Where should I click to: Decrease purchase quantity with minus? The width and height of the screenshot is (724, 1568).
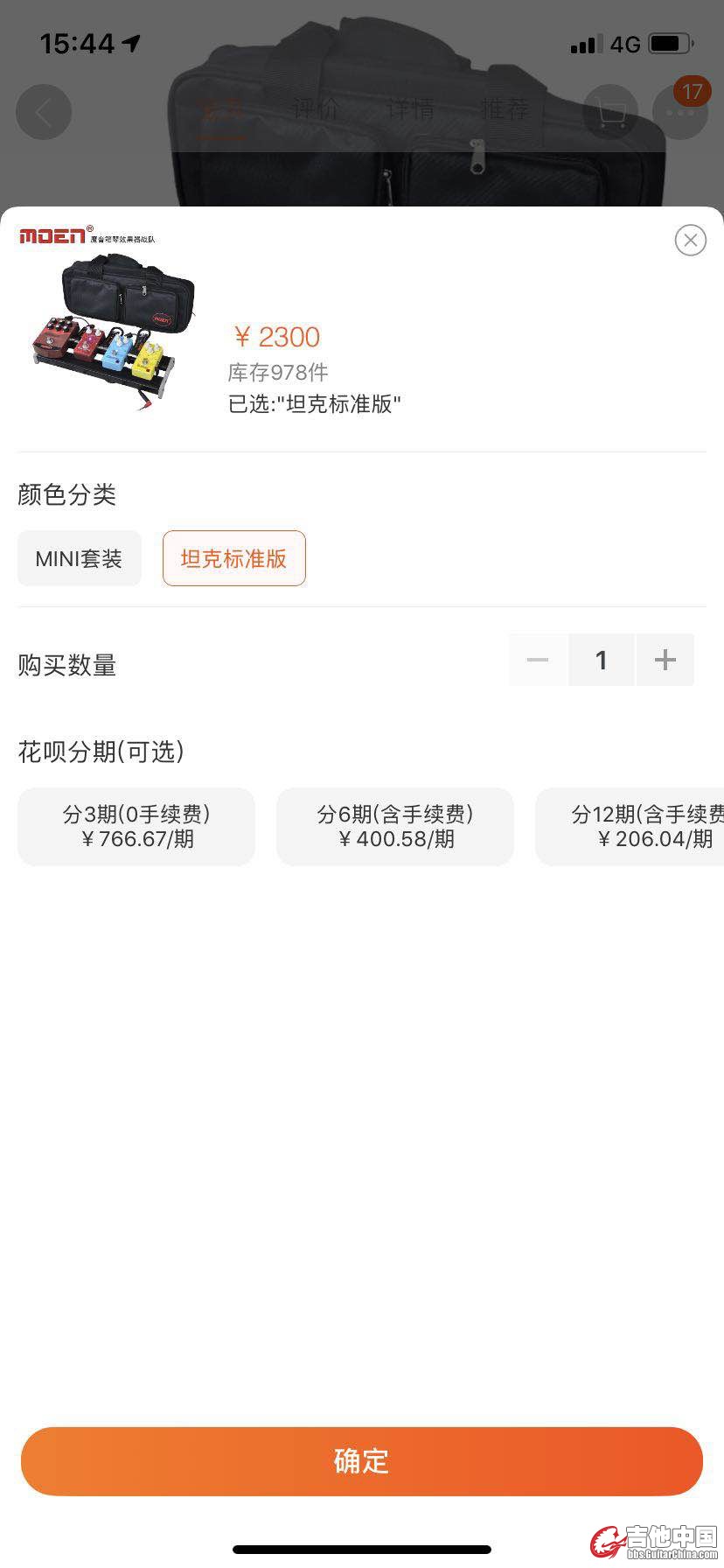[538, 660]
